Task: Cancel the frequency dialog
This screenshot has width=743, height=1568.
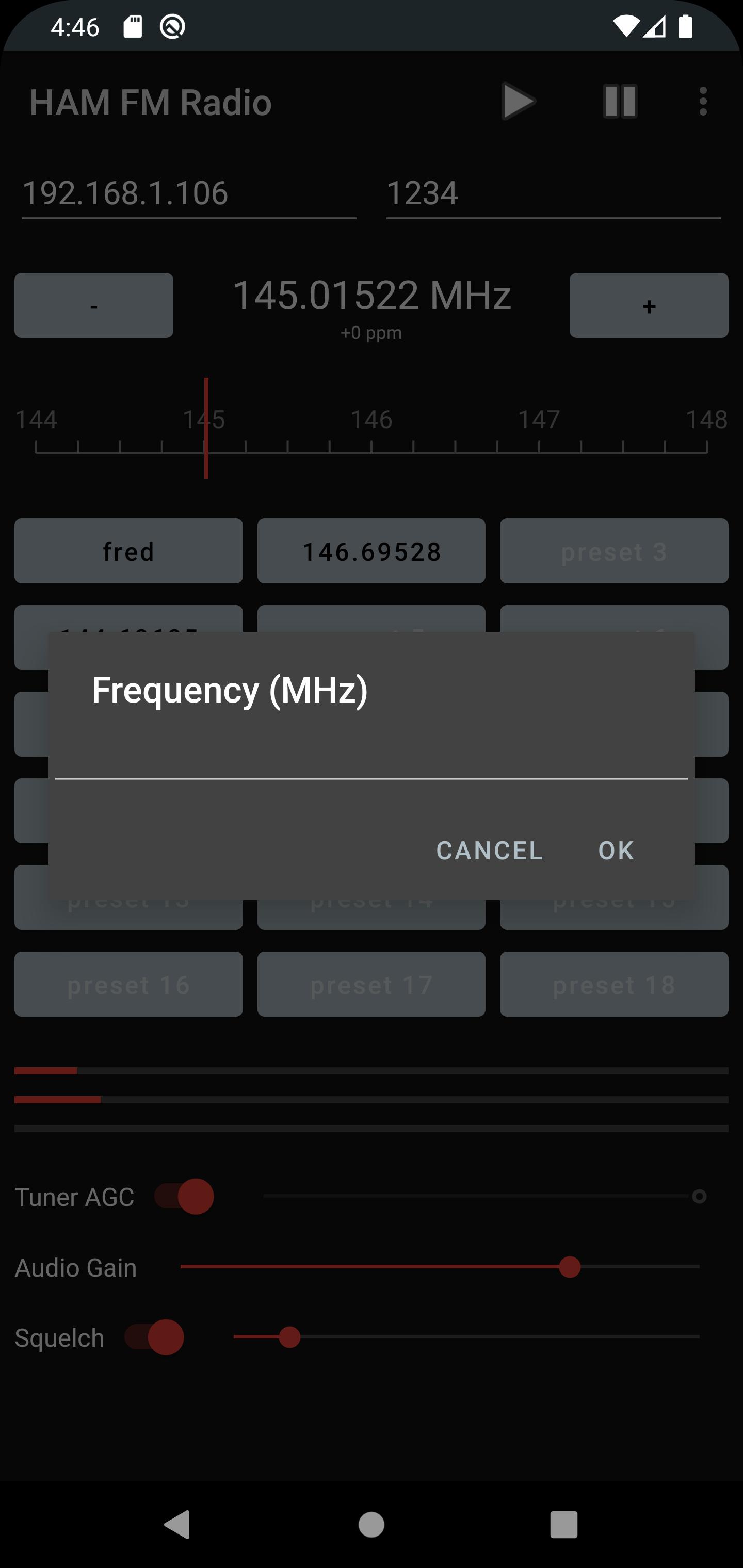Action: [489, 851]
